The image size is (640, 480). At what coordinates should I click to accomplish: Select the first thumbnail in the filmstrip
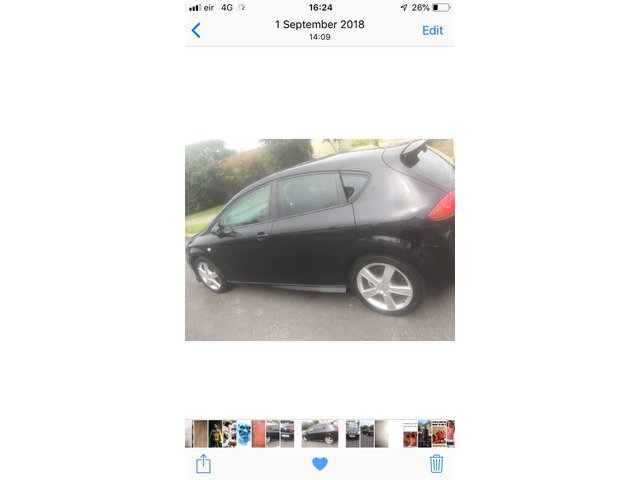click(188, 433)
